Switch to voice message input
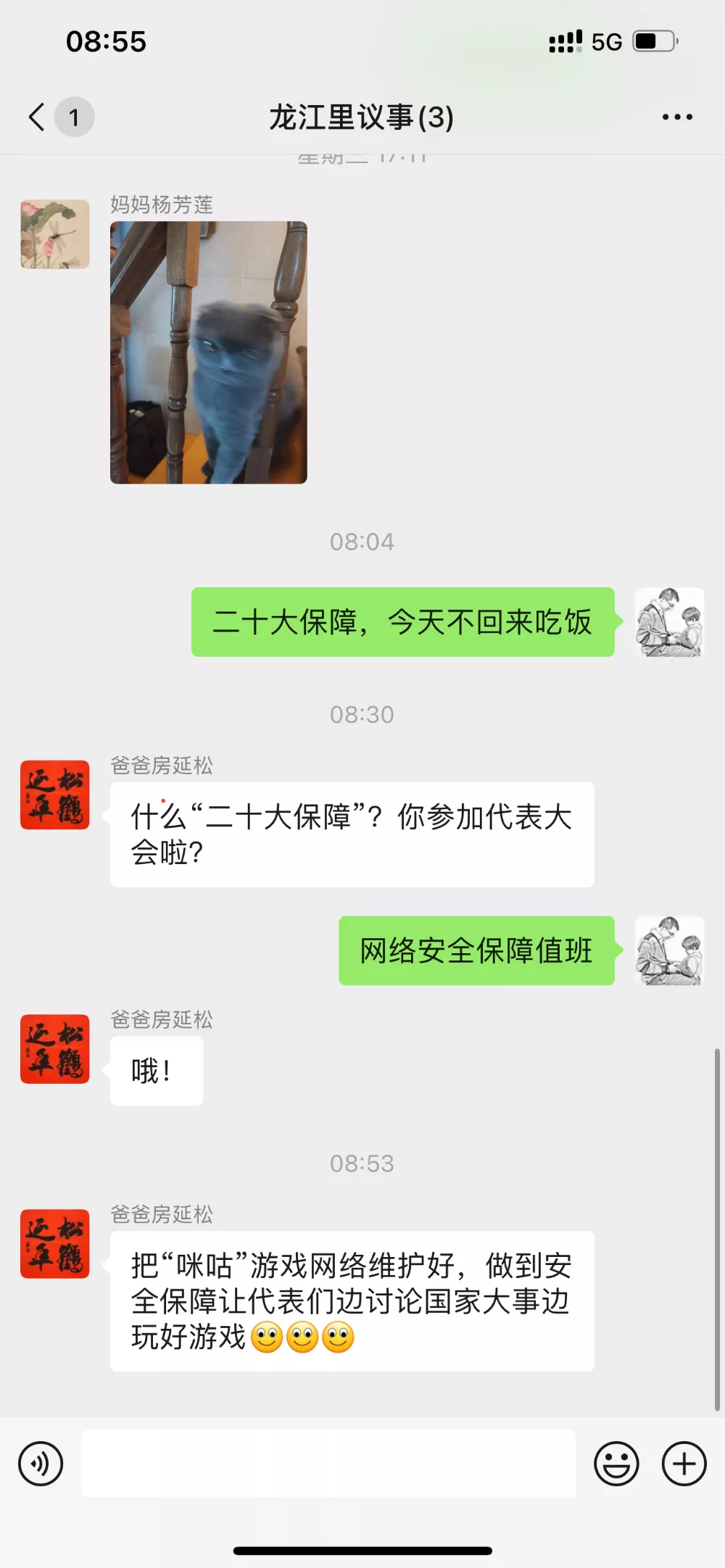Image resolution: width=725 pixels, height=1568 pixels. tap(41, 1463)
